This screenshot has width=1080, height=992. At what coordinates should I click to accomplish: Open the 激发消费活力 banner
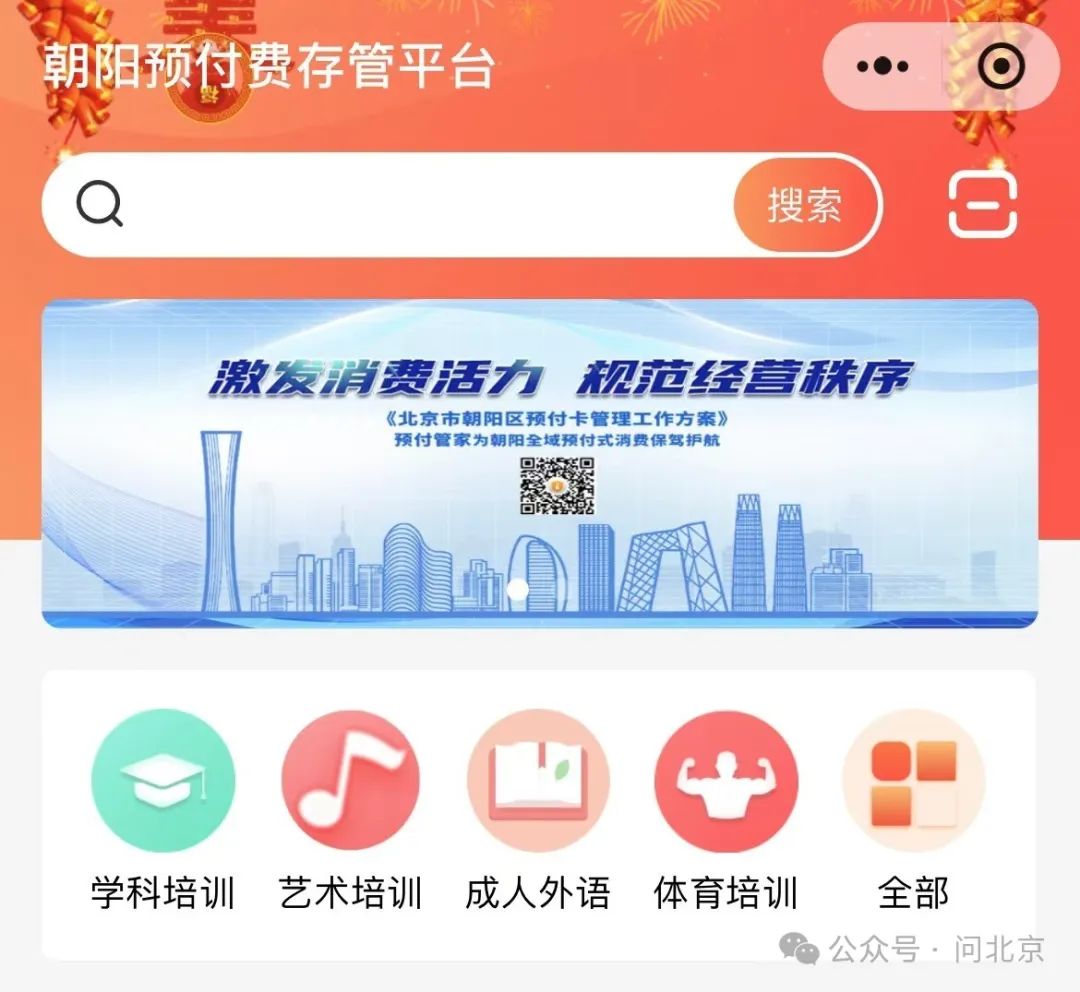540,463
